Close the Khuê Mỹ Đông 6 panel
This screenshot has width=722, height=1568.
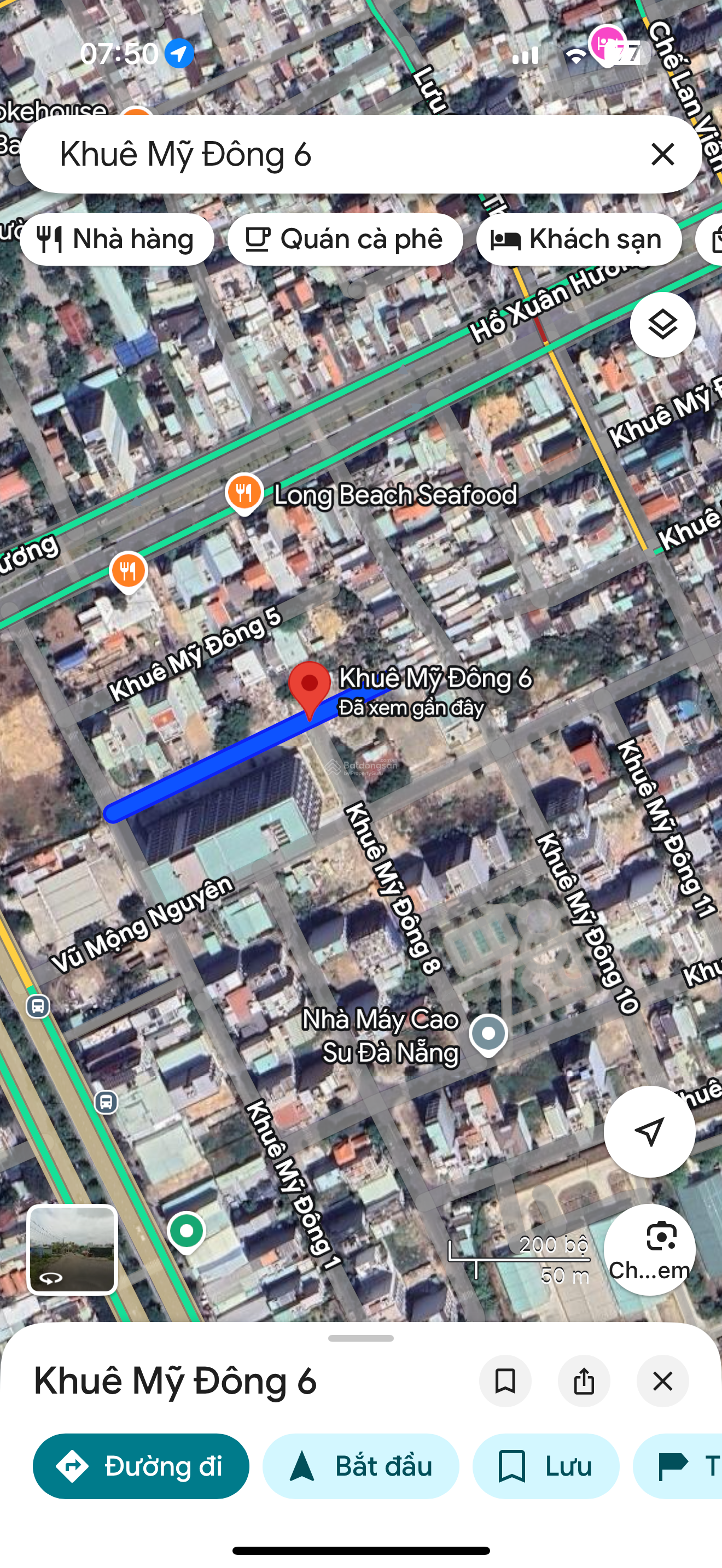click(662, 1381)
